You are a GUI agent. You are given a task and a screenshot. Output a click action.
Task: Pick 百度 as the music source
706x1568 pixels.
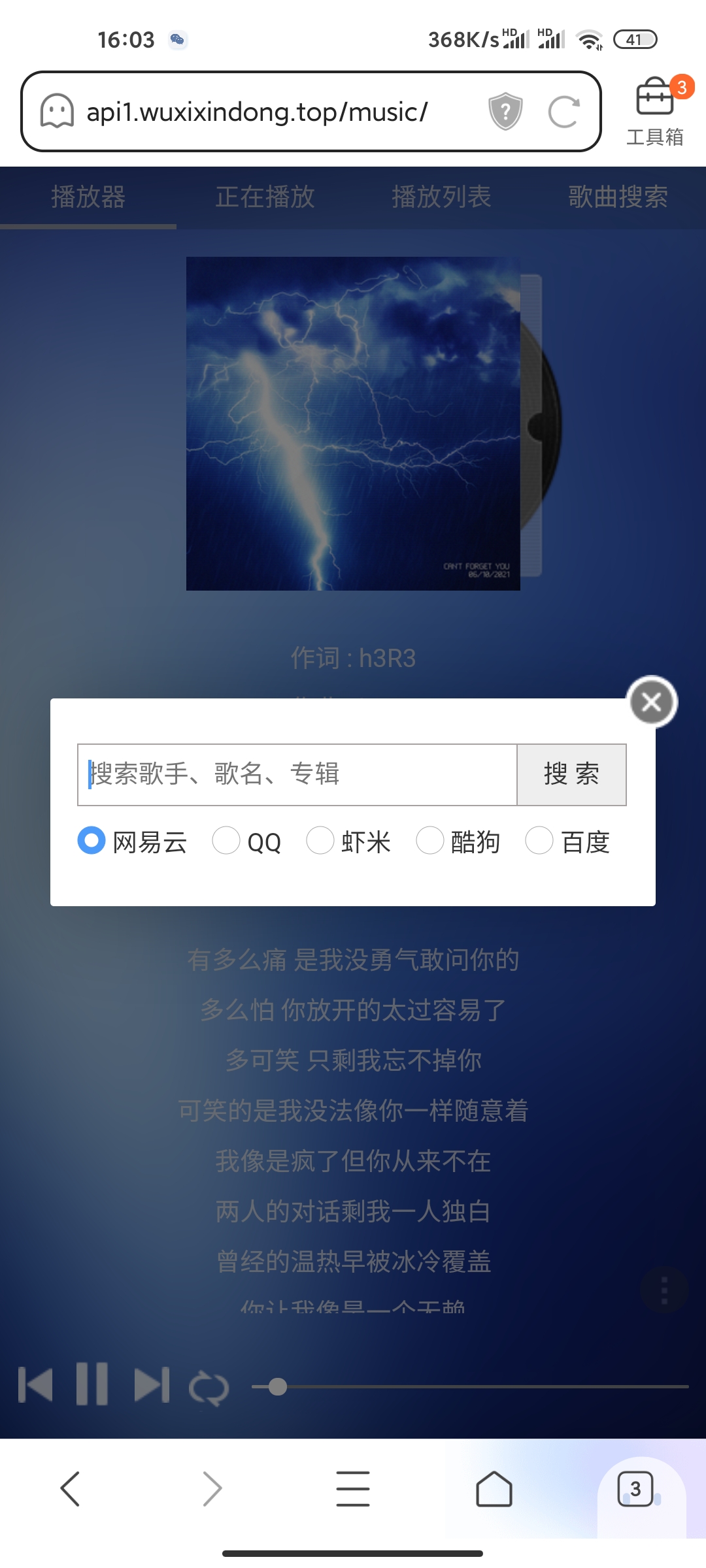tap(540, 840)
